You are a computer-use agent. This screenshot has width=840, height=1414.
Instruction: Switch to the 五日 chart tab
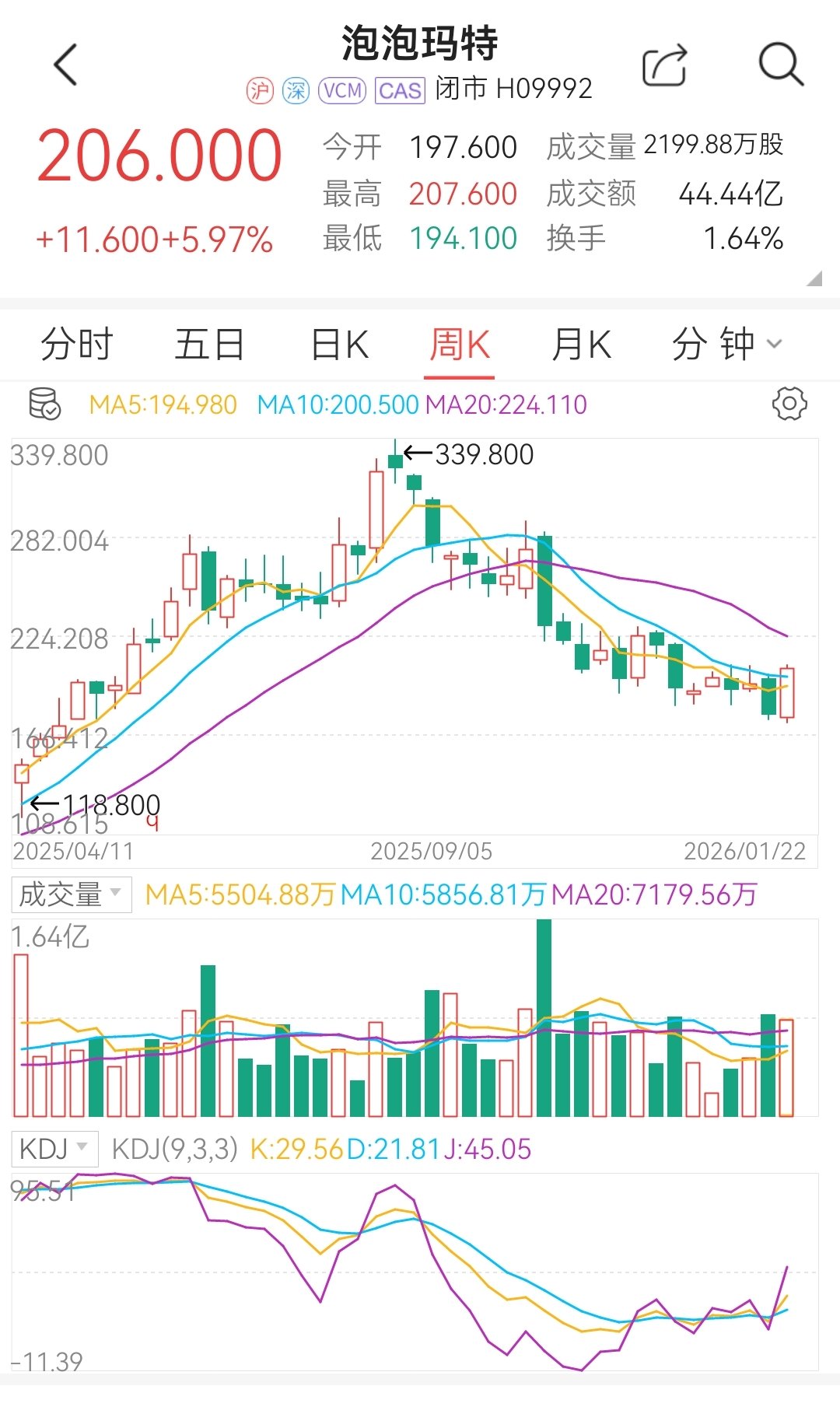209,345
